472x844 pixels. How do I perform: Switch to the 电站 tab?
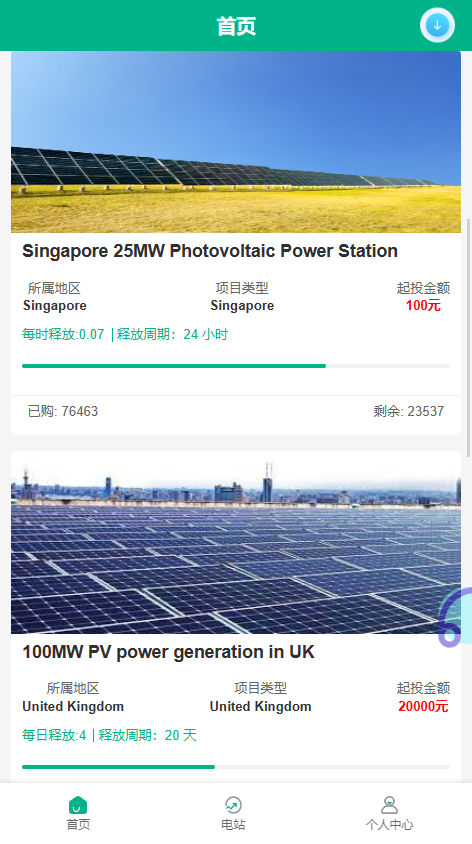pos(233,813)
